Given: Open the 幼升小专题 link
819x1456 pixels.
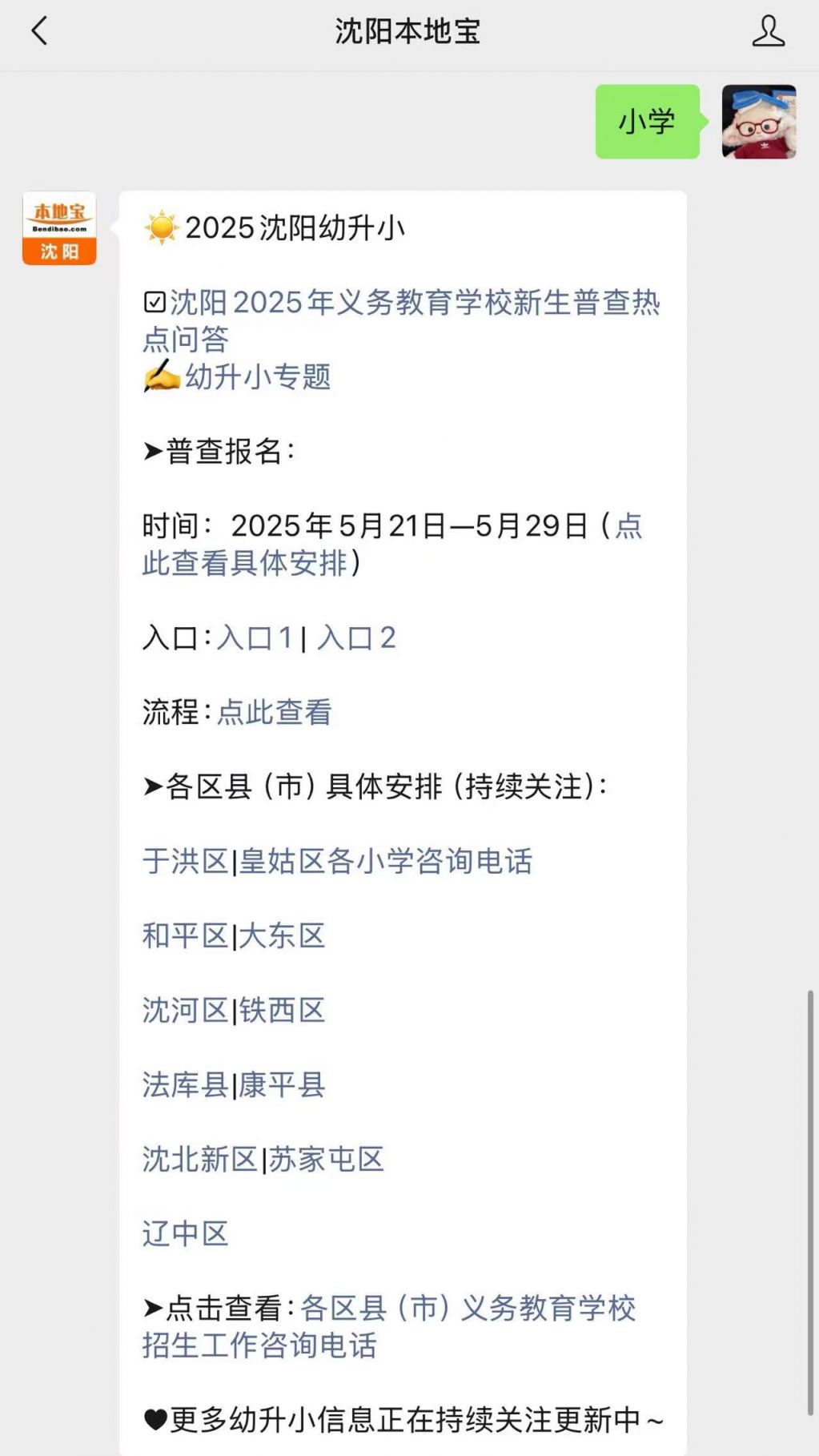Looking at the screenshot, I should point(258,376).
